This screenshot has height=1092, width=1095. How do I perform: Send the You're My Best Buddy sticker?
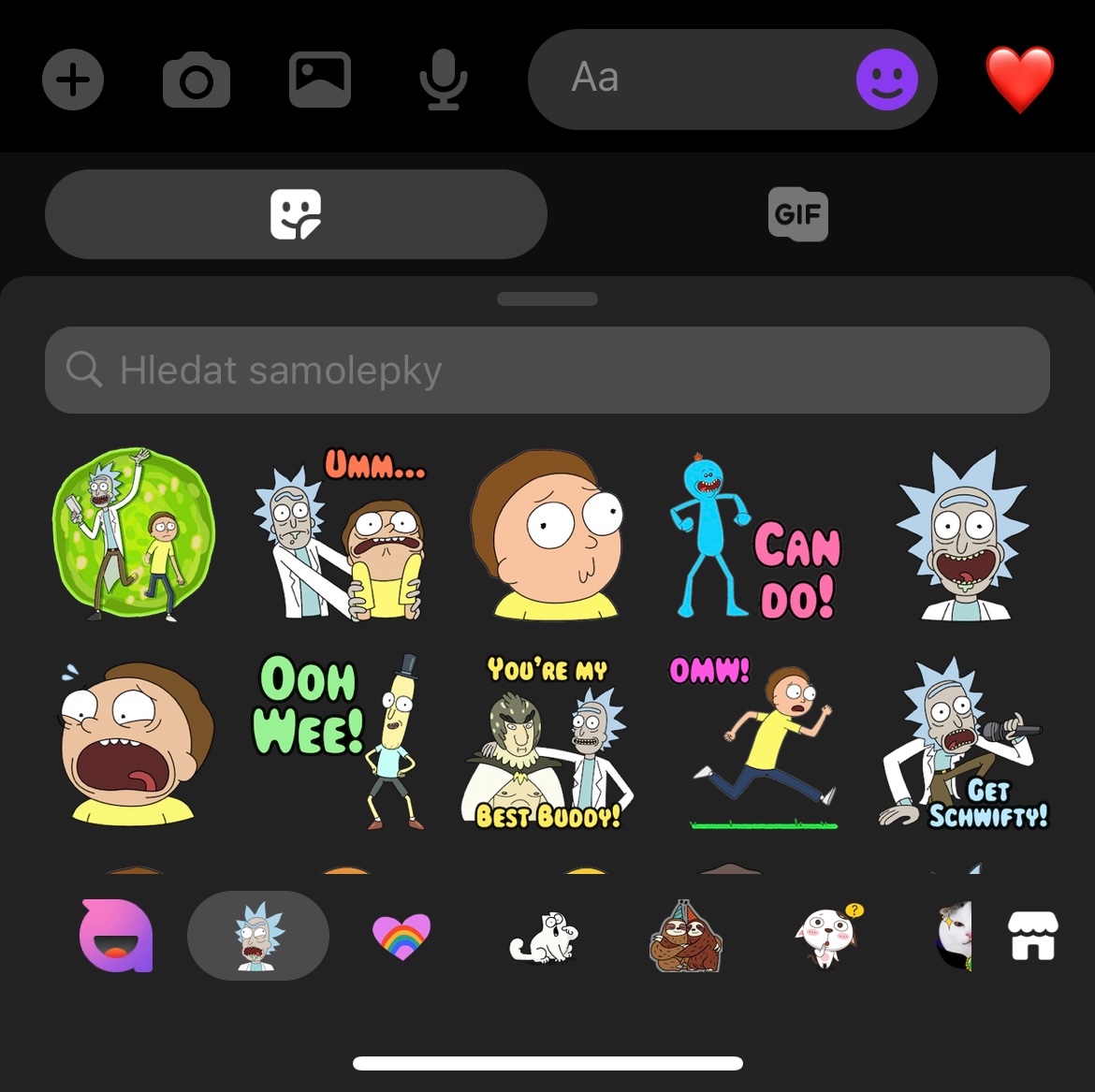(x=547, y=741)
